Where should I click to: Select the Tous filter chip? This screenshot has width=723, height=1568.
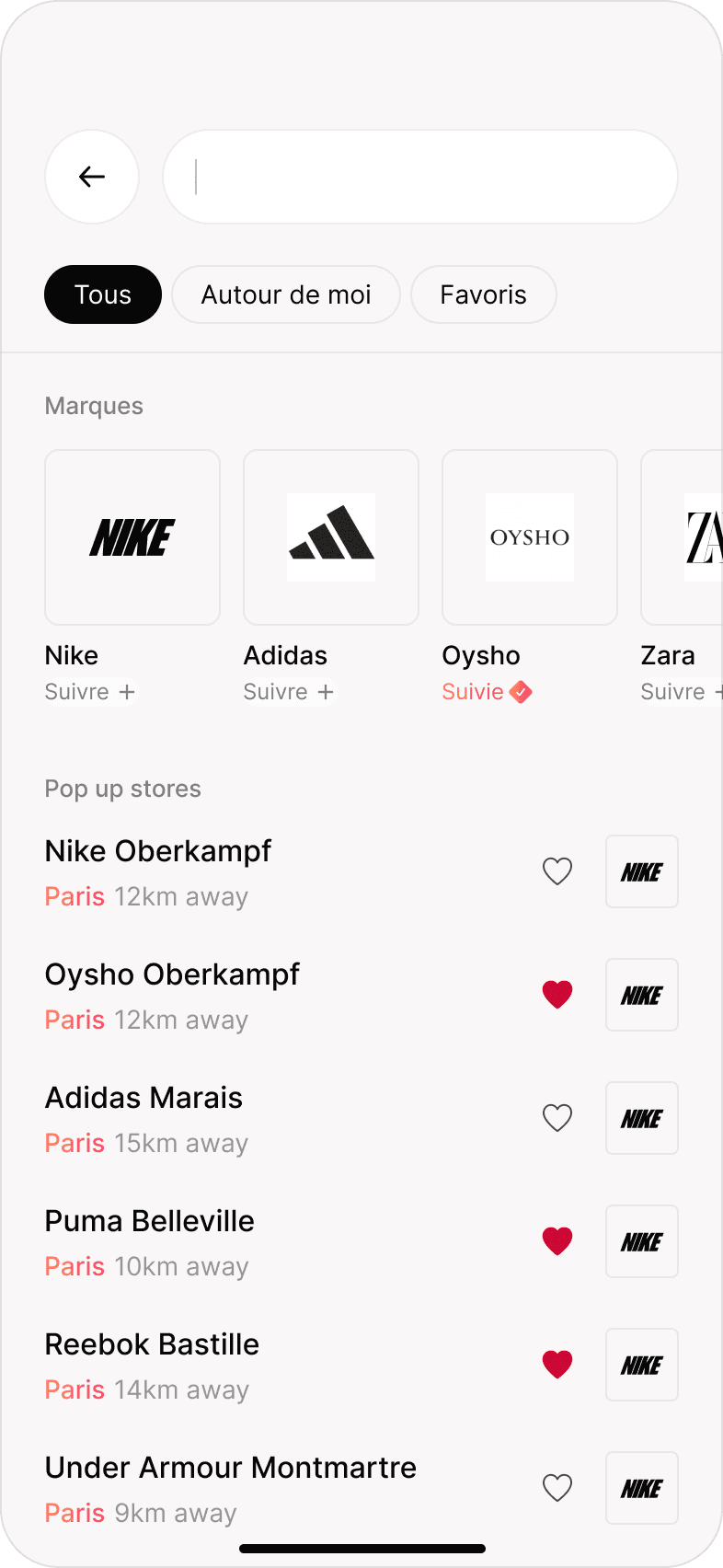(103, 294)
